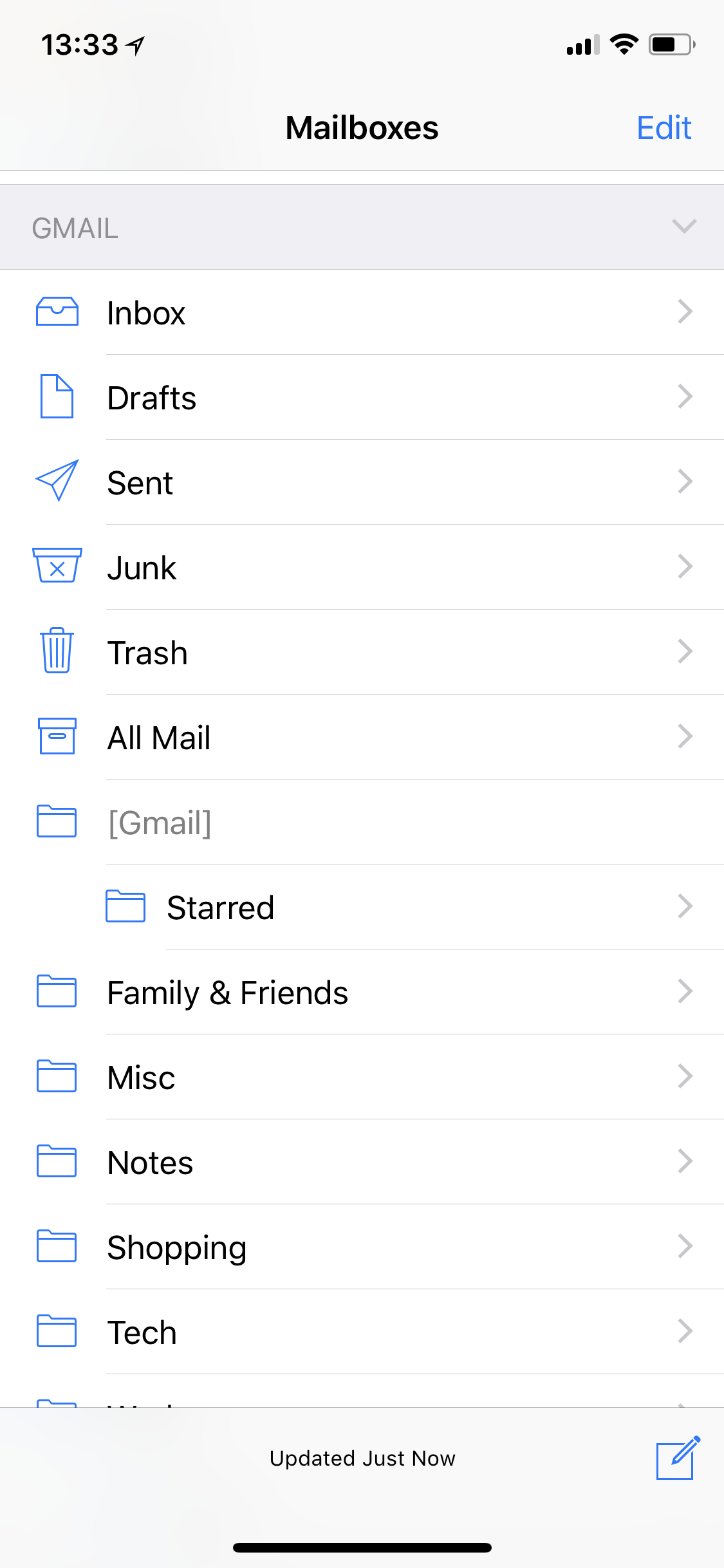The height and width of the screenshot is (1568, 724).
Task: Open the Inbox mailbox
Action: (362, 313)
